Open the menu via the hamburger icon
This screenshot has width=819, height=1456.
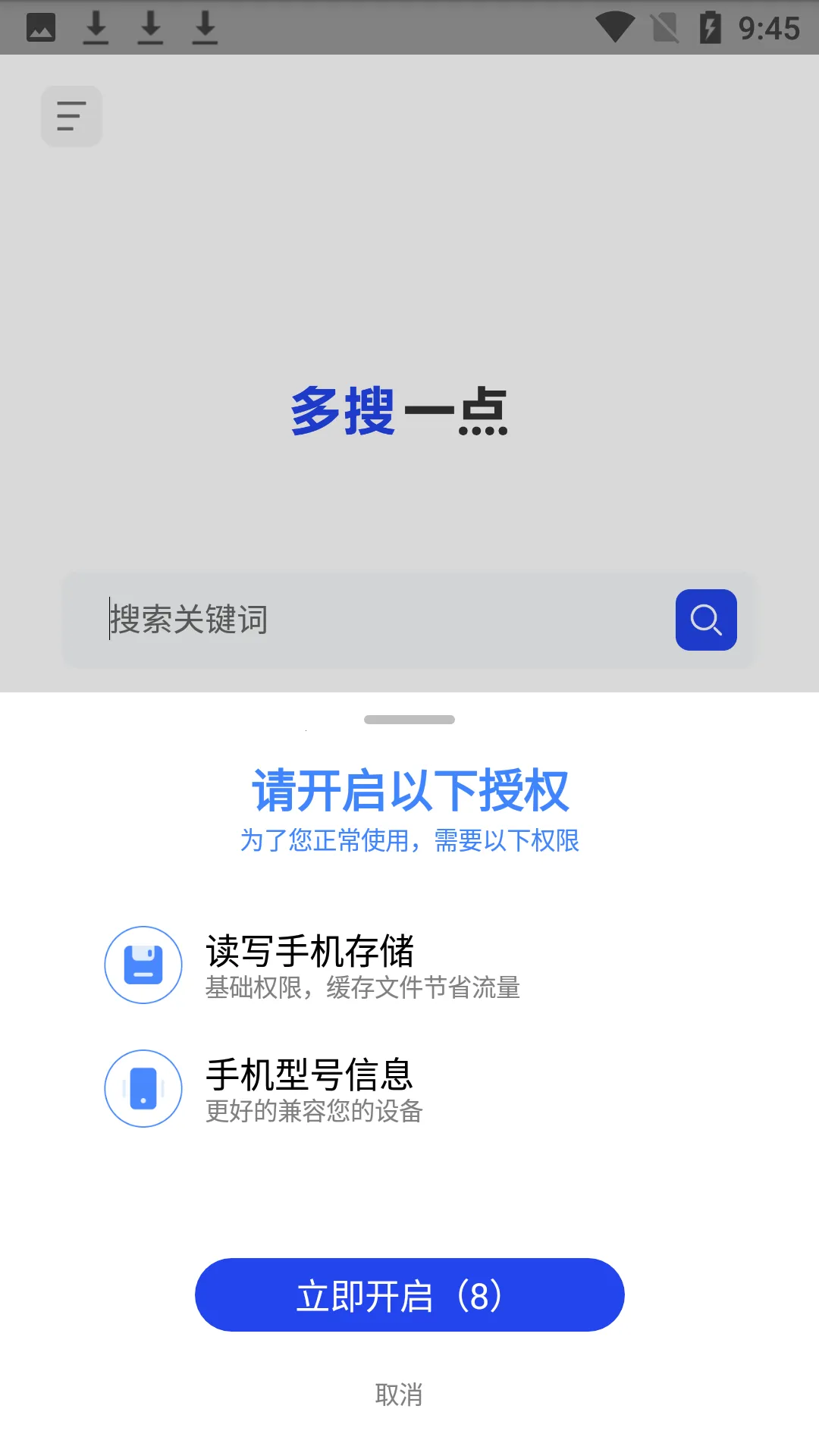pyautogui.click(x=71, y=115)
